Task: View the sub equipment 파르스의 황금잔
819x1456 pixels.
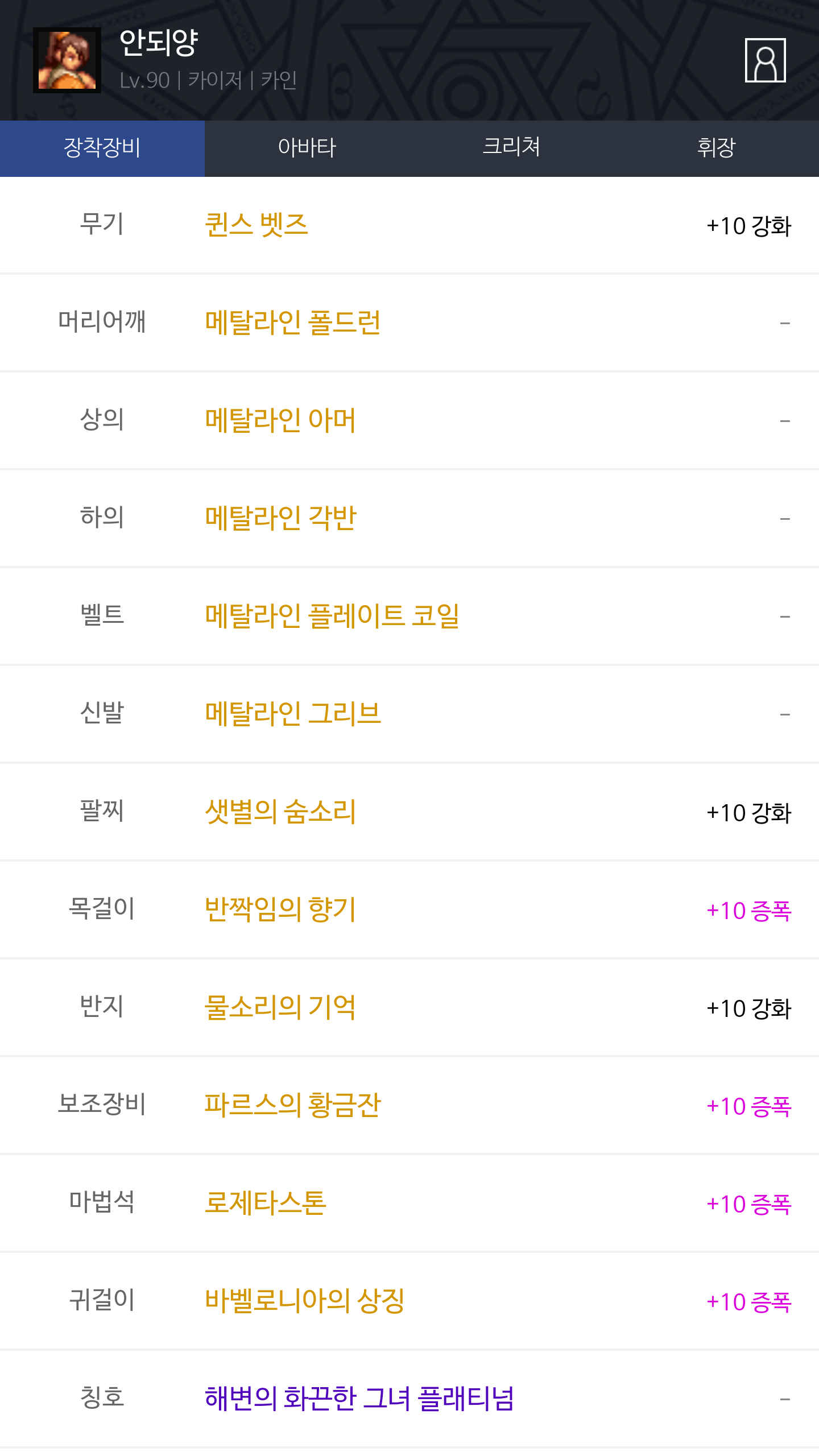Action: [x=293, y=1106]
